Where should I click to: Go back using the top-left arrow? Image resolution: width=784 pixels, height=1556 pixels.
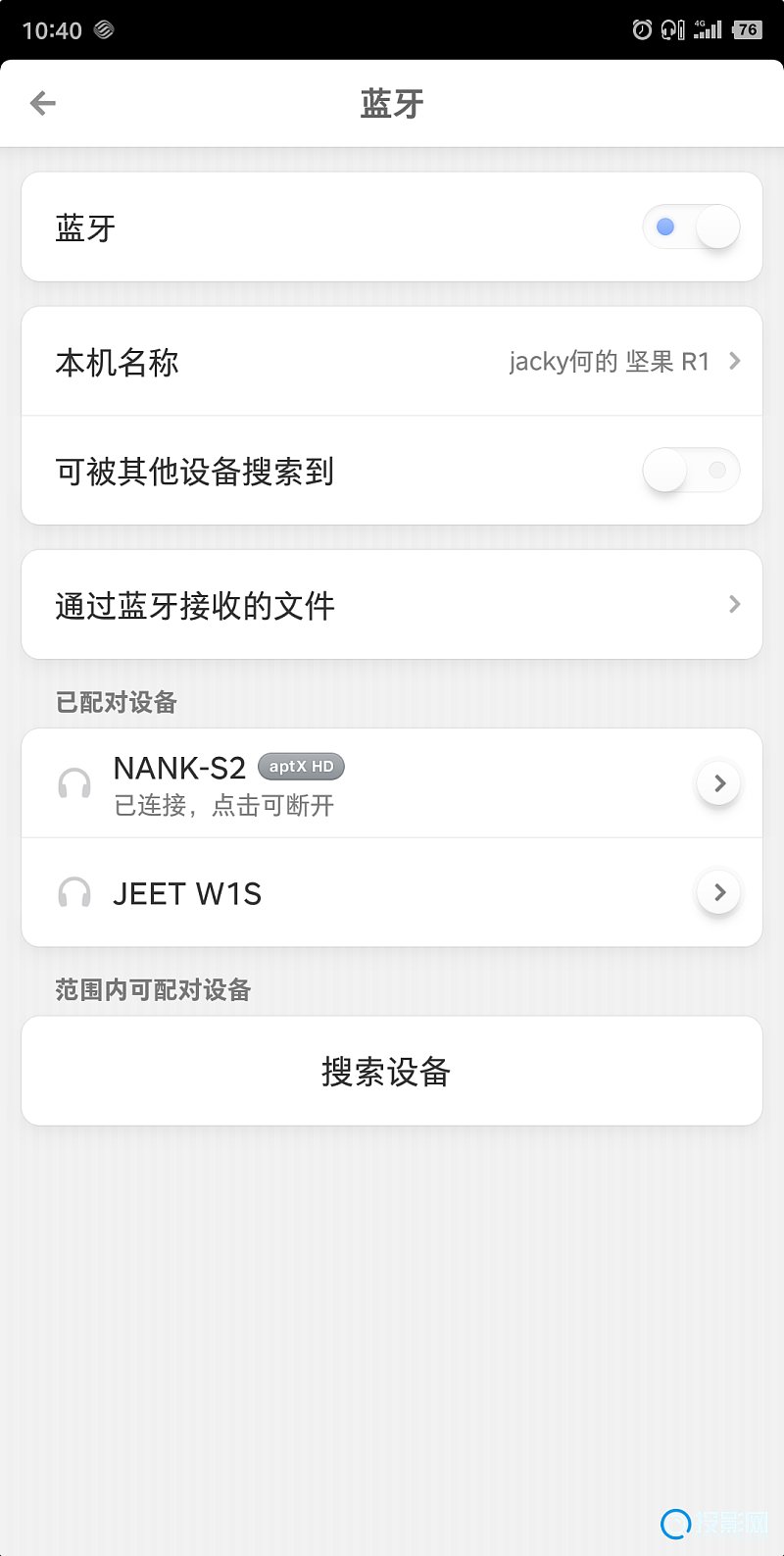point(43,103)
